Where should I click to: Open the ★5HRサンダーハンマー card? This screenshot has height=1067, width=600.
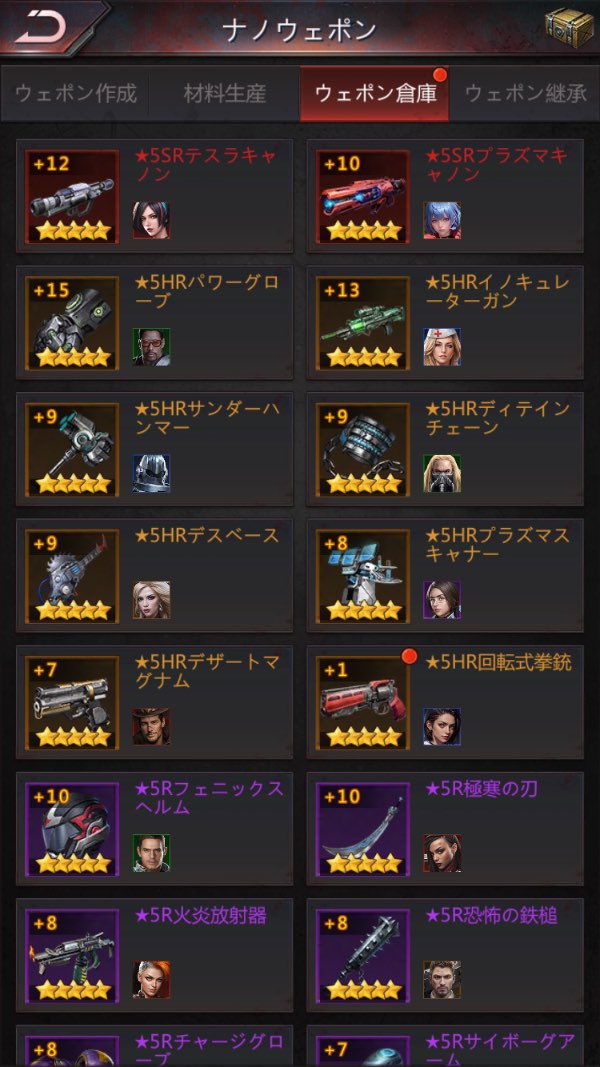[155, 449]
